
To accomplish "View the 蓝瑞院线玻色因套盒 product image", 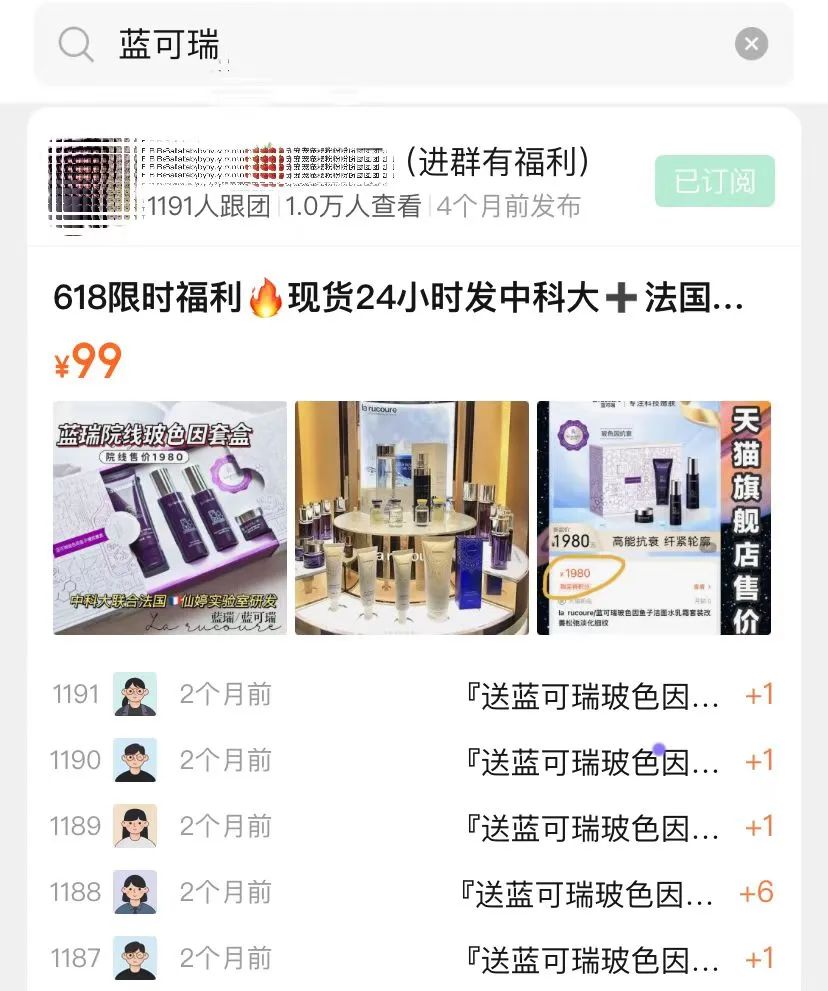I will pyautogui.click(x=170, y=518).
